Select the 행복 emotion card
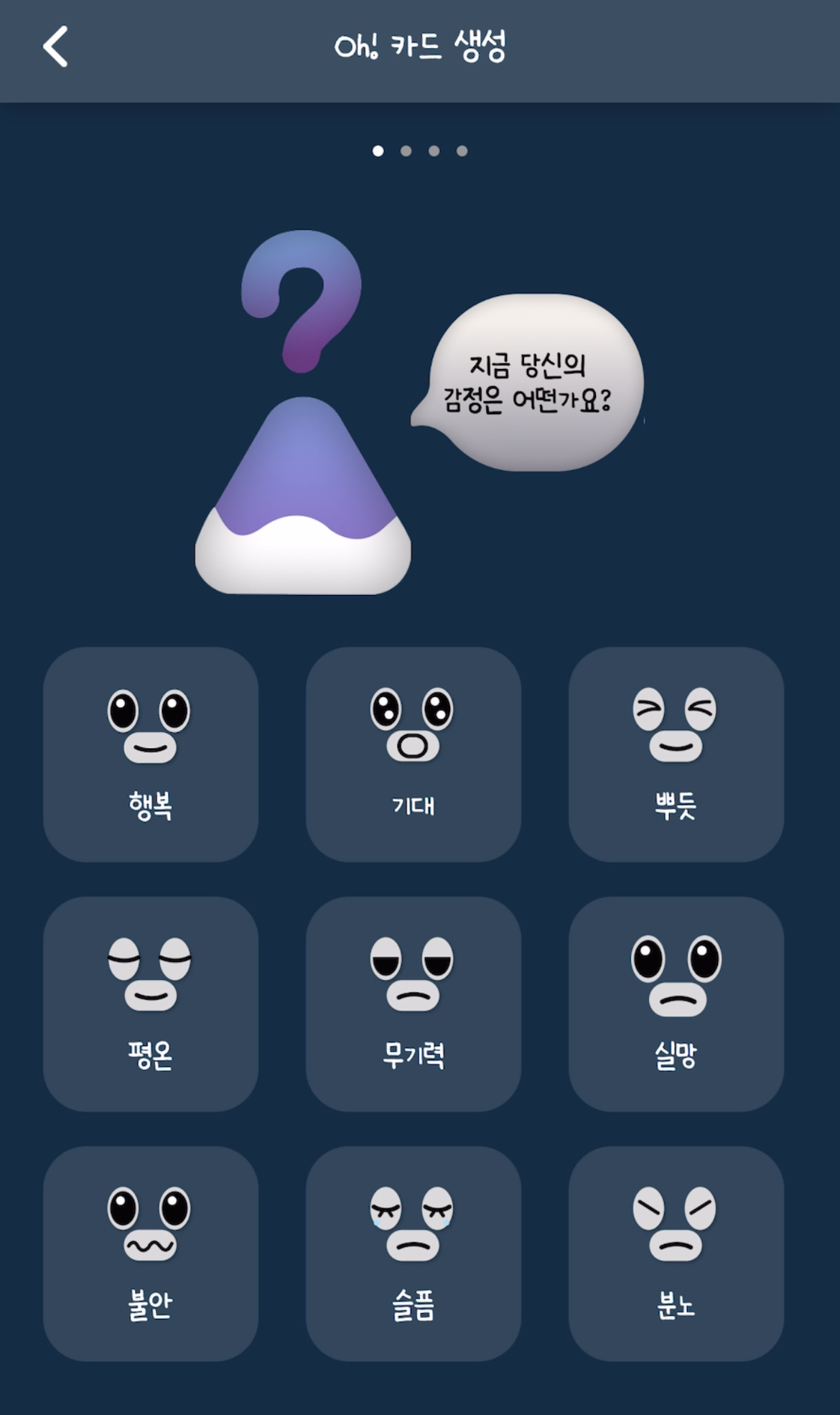This screenshot has width=840, height=1415. click(151, 755)
